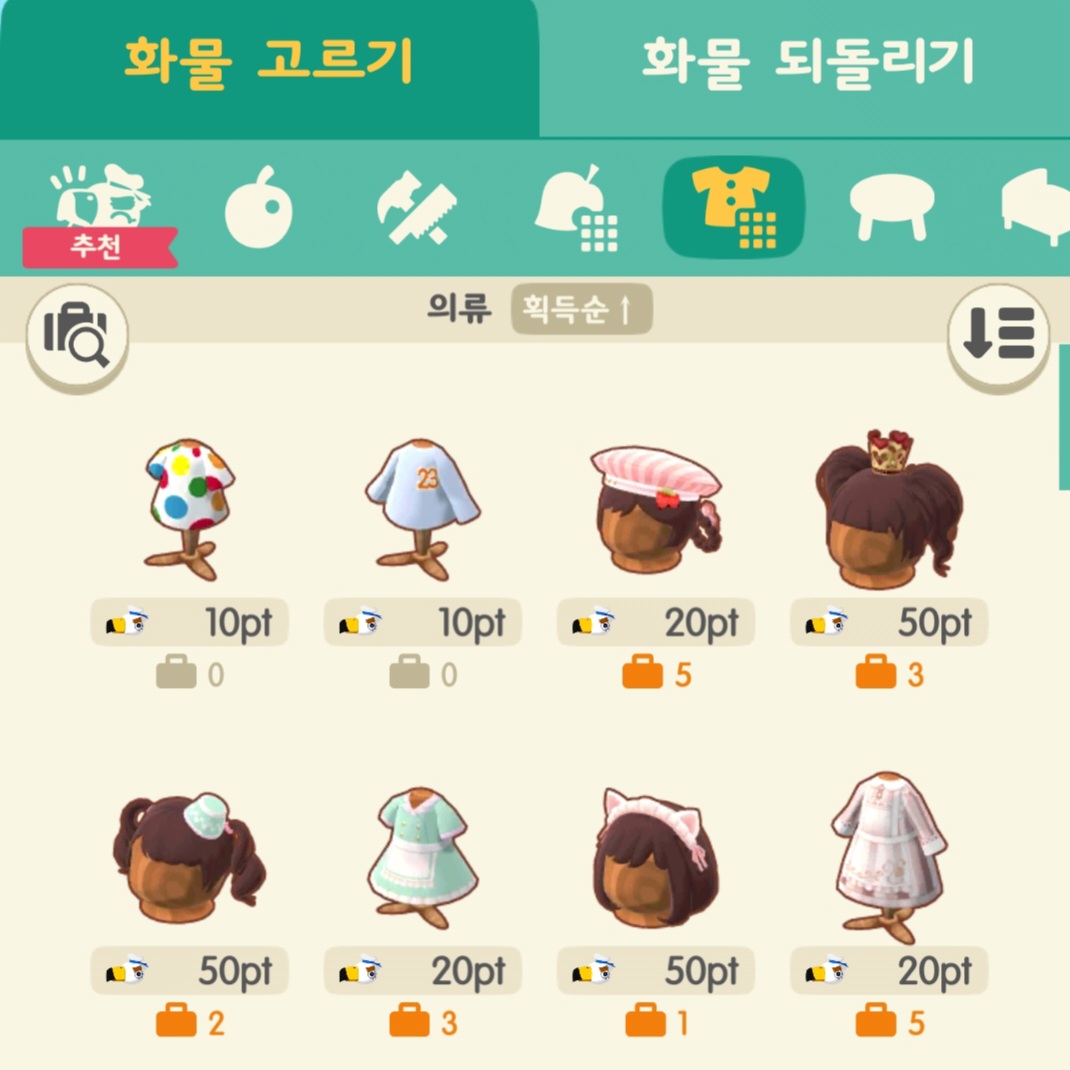The image size is (1070, 1070).
Task: Open the crafting materials category
Action: tap(416, 209)
